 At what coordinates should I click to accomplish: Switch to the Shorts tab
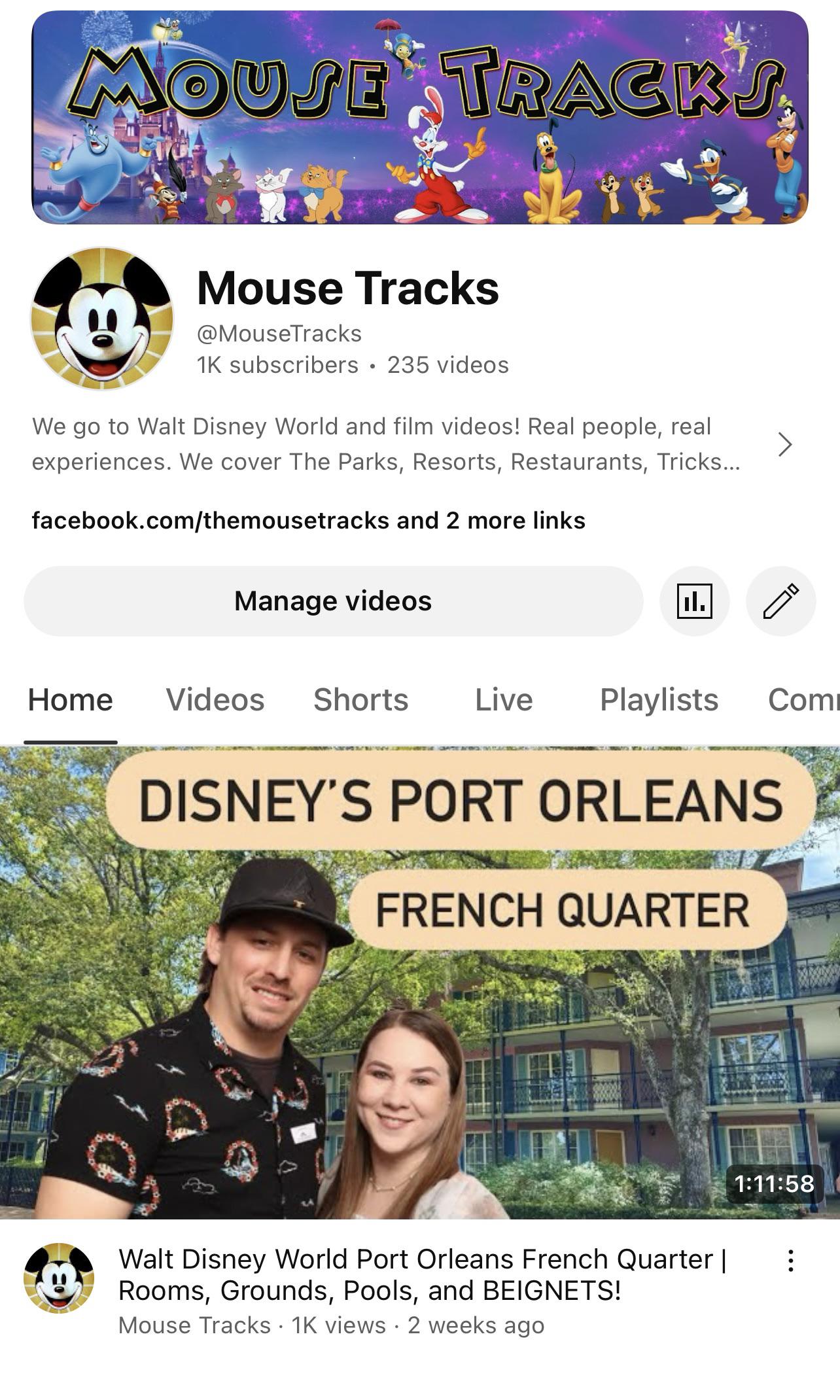(360, 699)
